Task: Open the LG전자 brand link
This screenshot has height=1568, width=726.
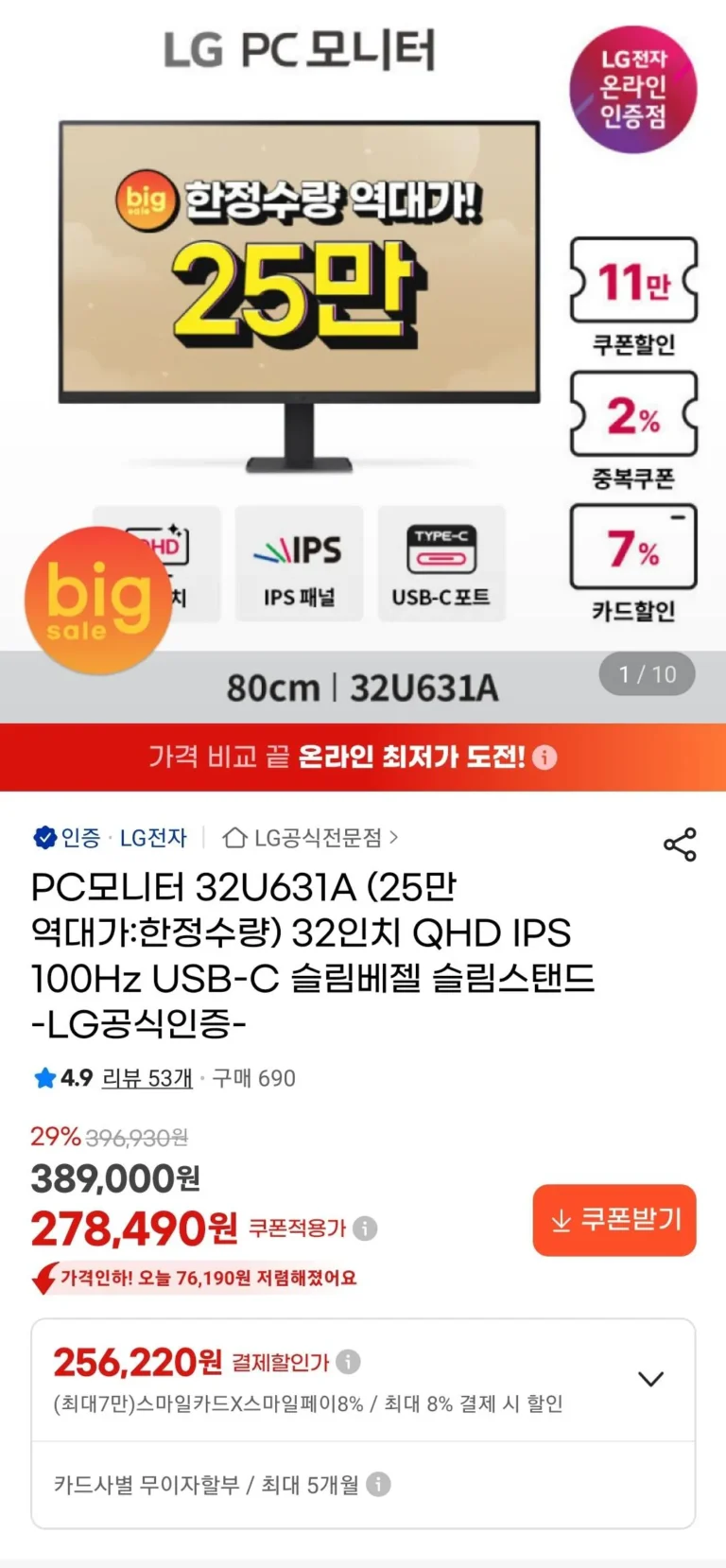Action: click(x=153, y=838)
